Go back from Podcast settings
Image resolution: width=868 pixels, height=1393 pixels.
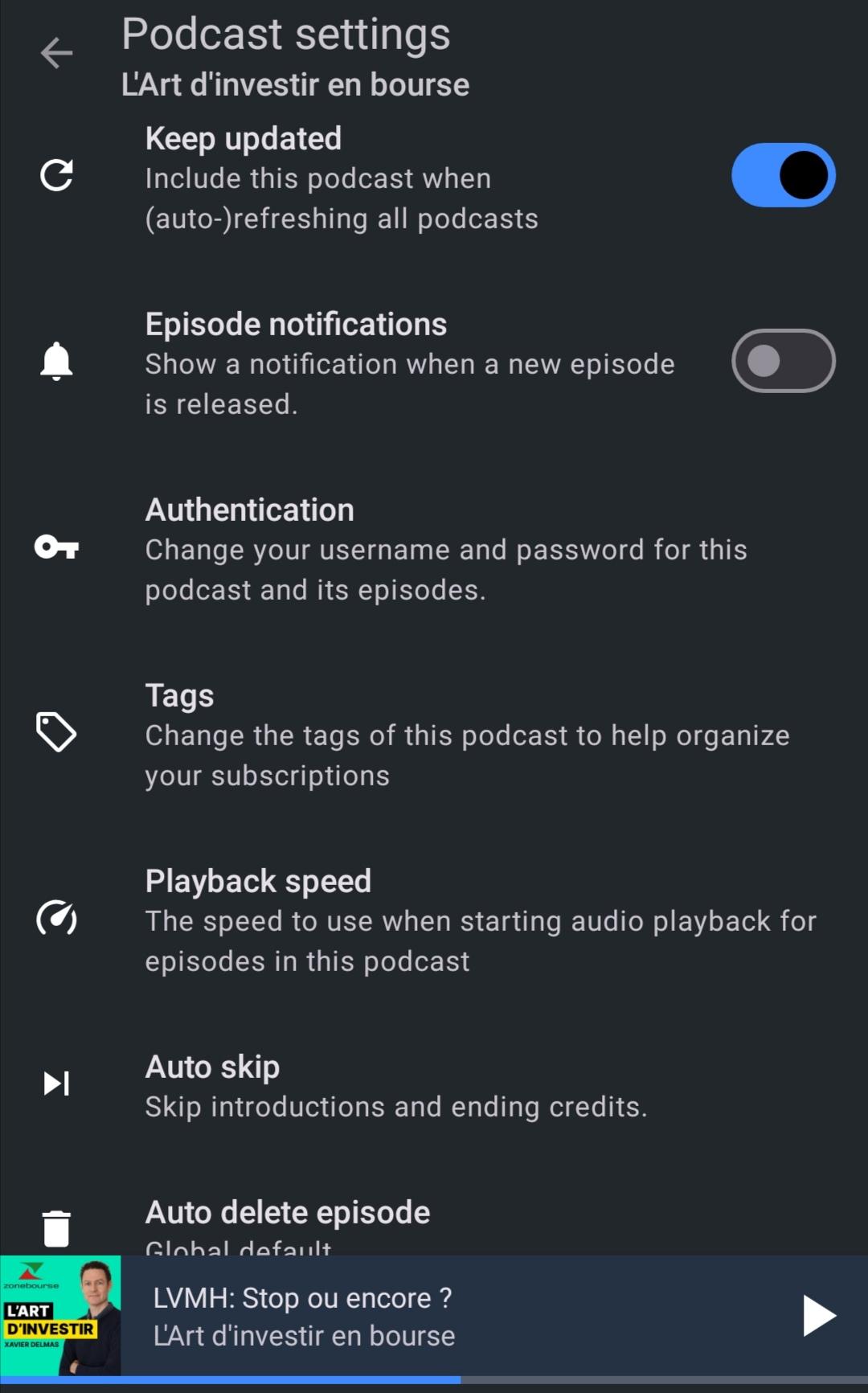[56, 54]
